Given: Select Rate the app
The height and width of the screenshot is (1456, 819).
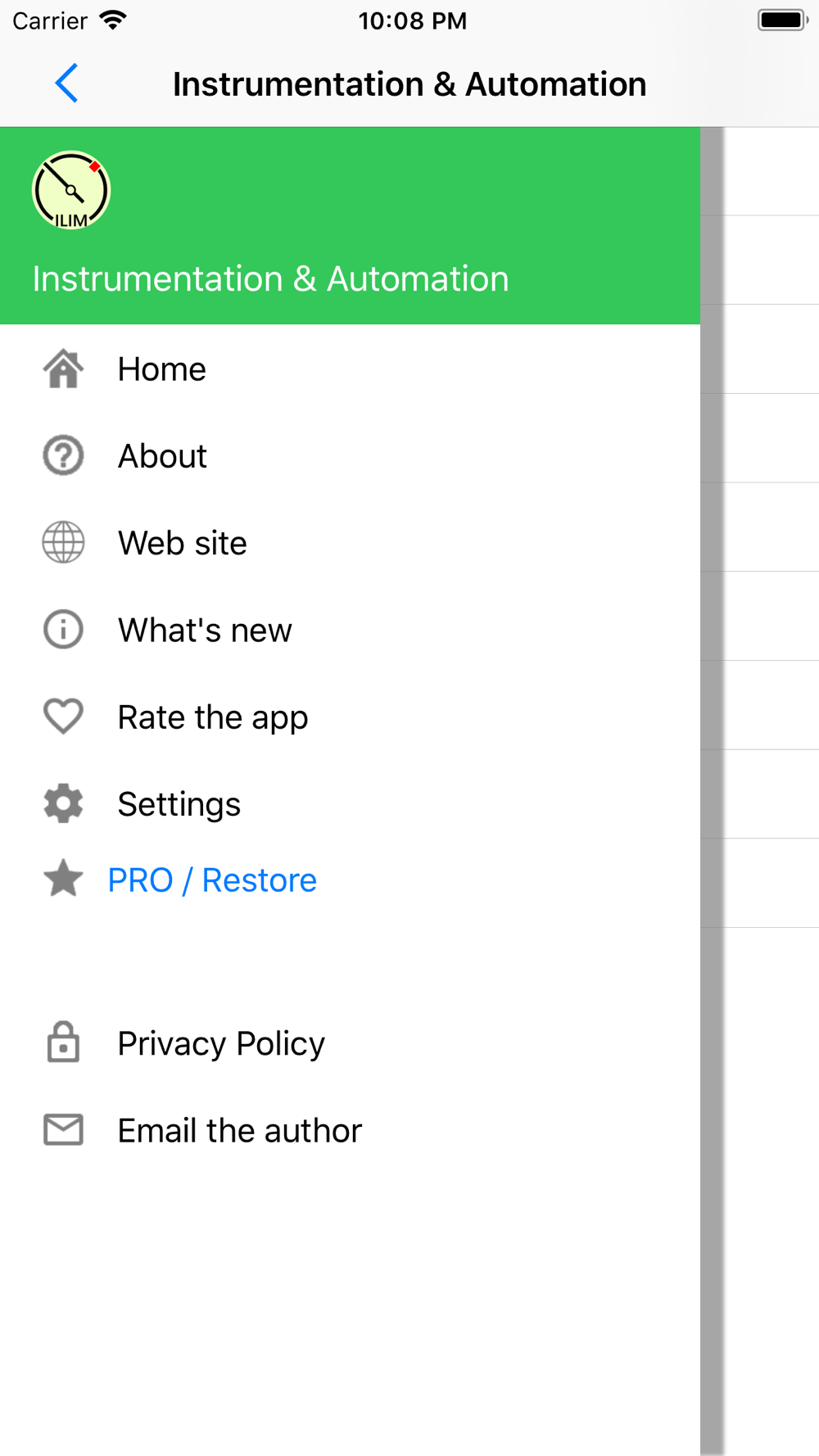Looking at the screenshot, I should [x=350, y=717].
